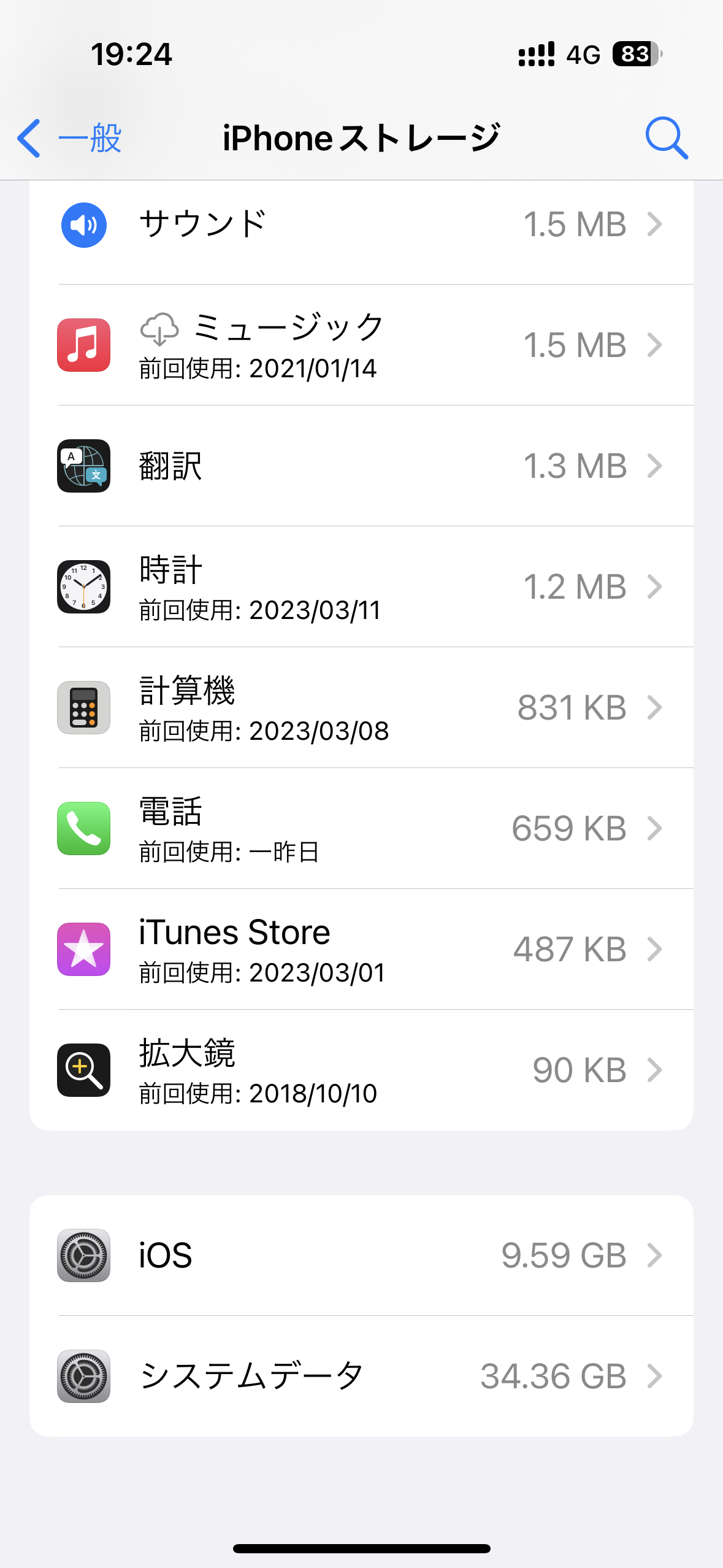Image resolution: width=723 pixels, height=1568 pixels.
Task: View 時計 storage usage
Action: click(x=361, y=586)
